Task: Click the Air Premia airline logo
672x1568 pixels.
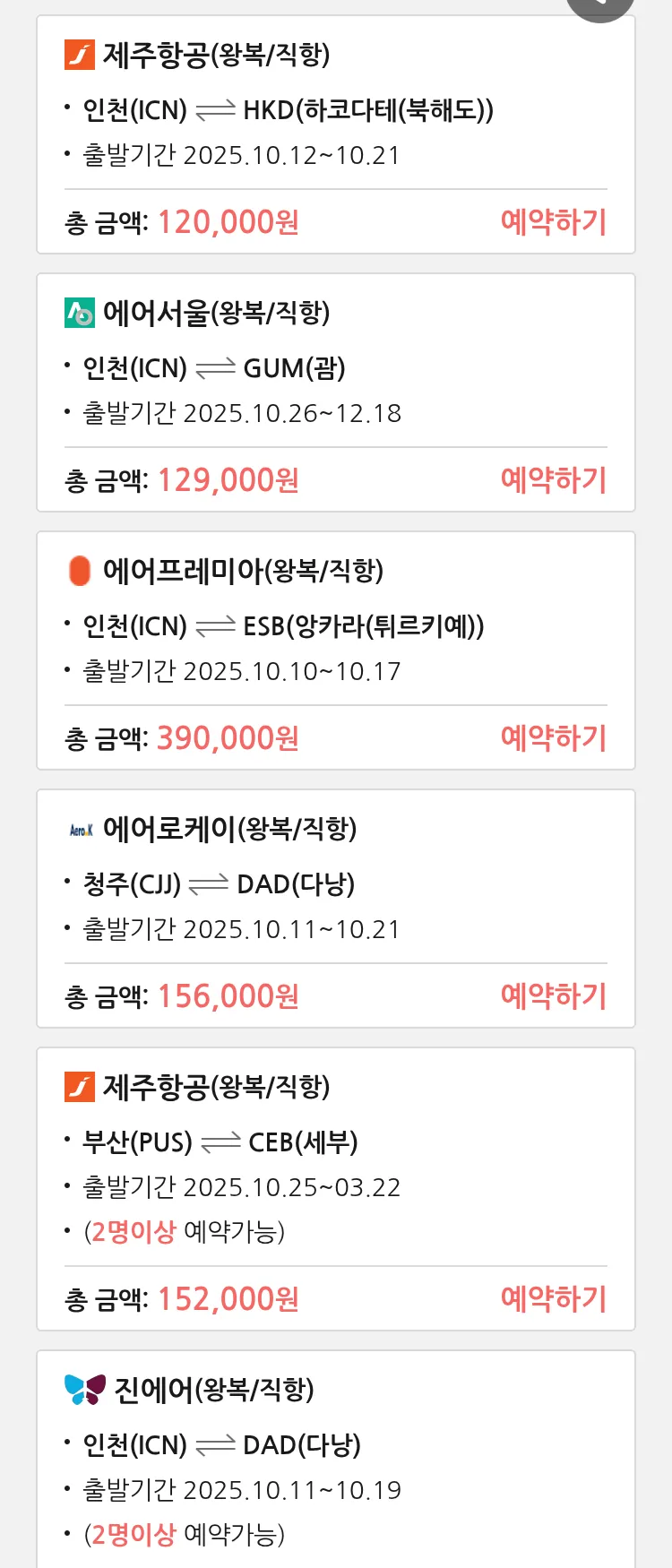Action: [x=79, y=571]
